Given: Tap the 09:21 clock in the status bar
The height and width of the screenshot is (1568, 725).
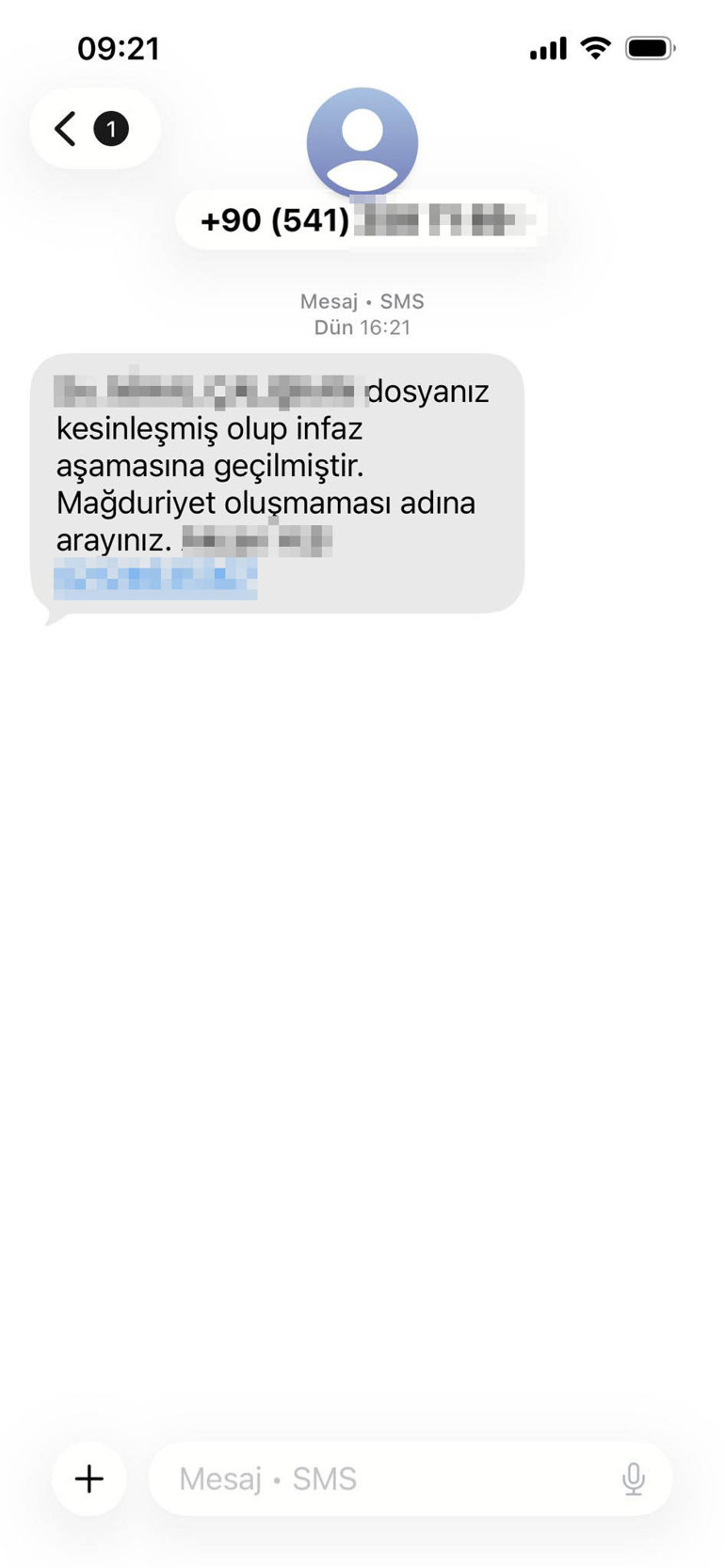Looking at the screenshot, I should tap(118, 46).
